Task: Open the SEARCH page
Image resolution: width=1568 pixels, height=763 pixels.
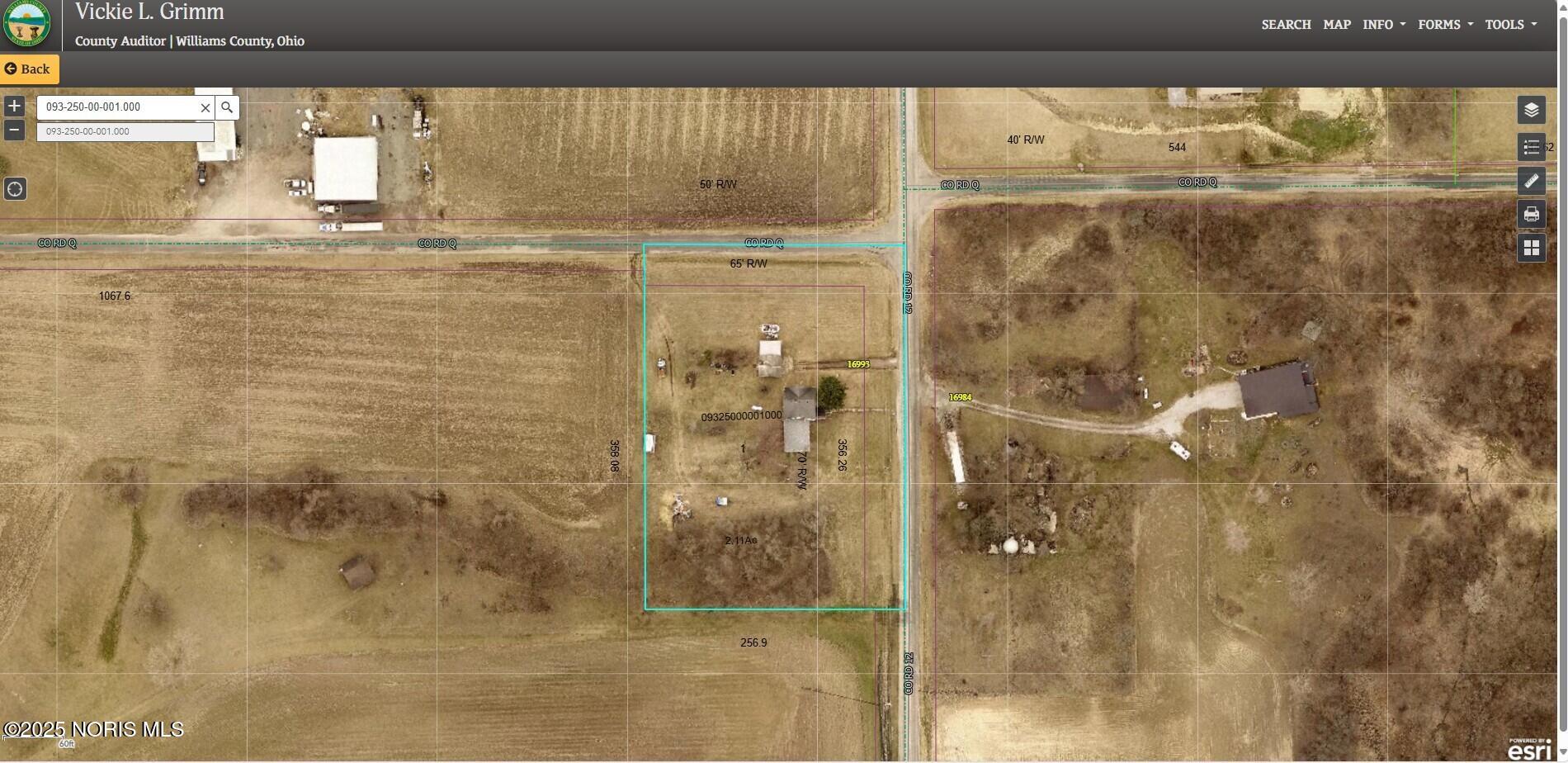Action: click(x=1286, y=25)
